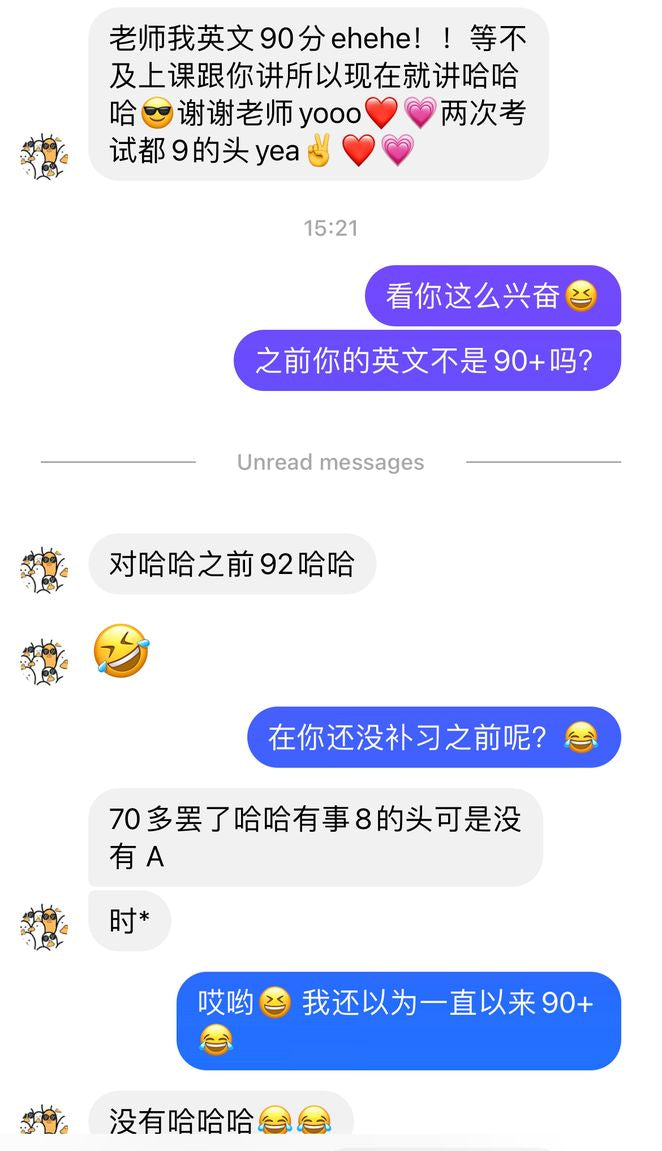Open sender's avatar beside the 两次考试 message
The width and height of the screenshot is (662, 1151).
43,157
